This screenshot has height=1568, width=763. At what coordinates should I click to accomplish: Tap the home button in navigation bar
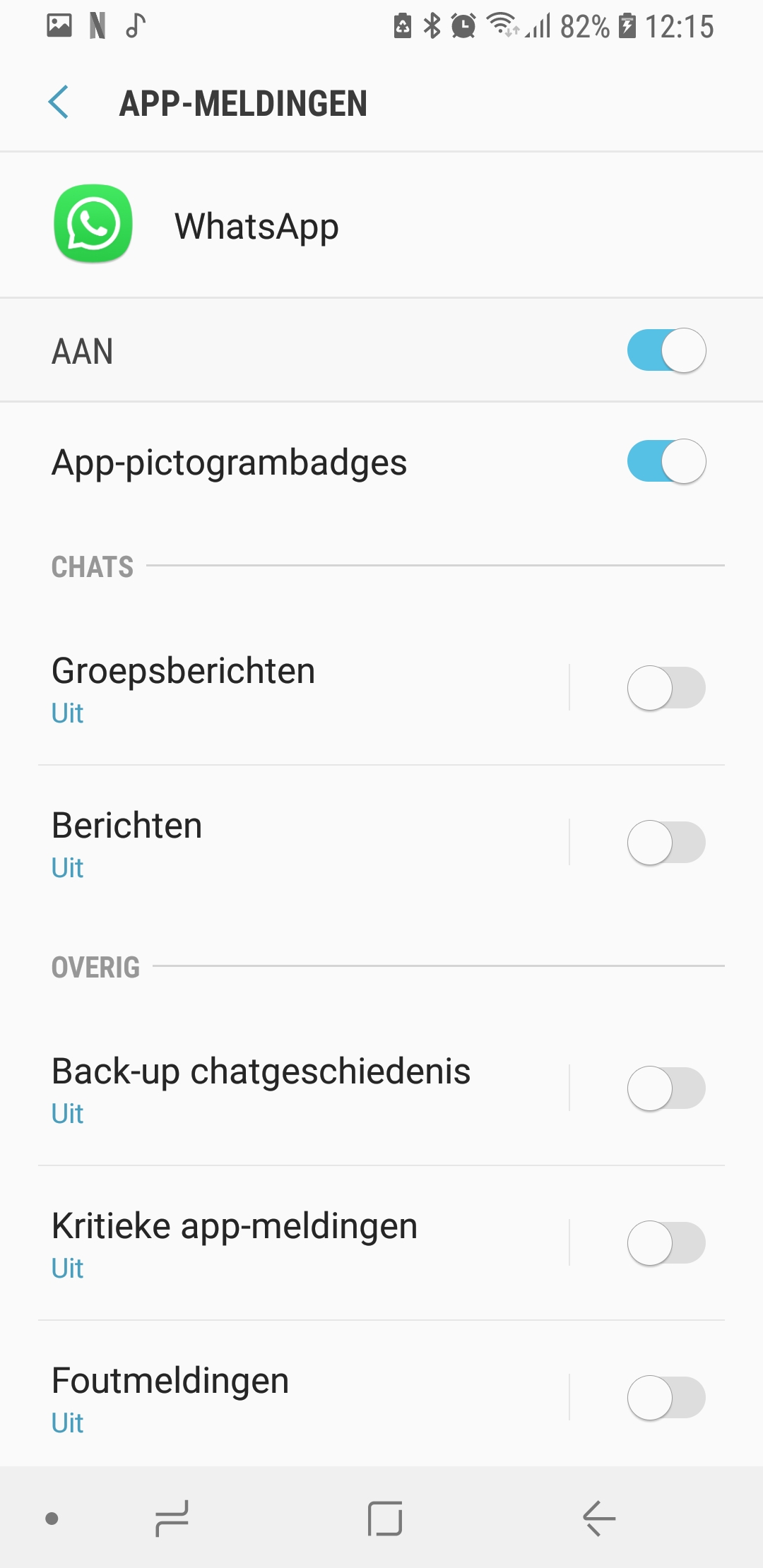point(385,1519)
